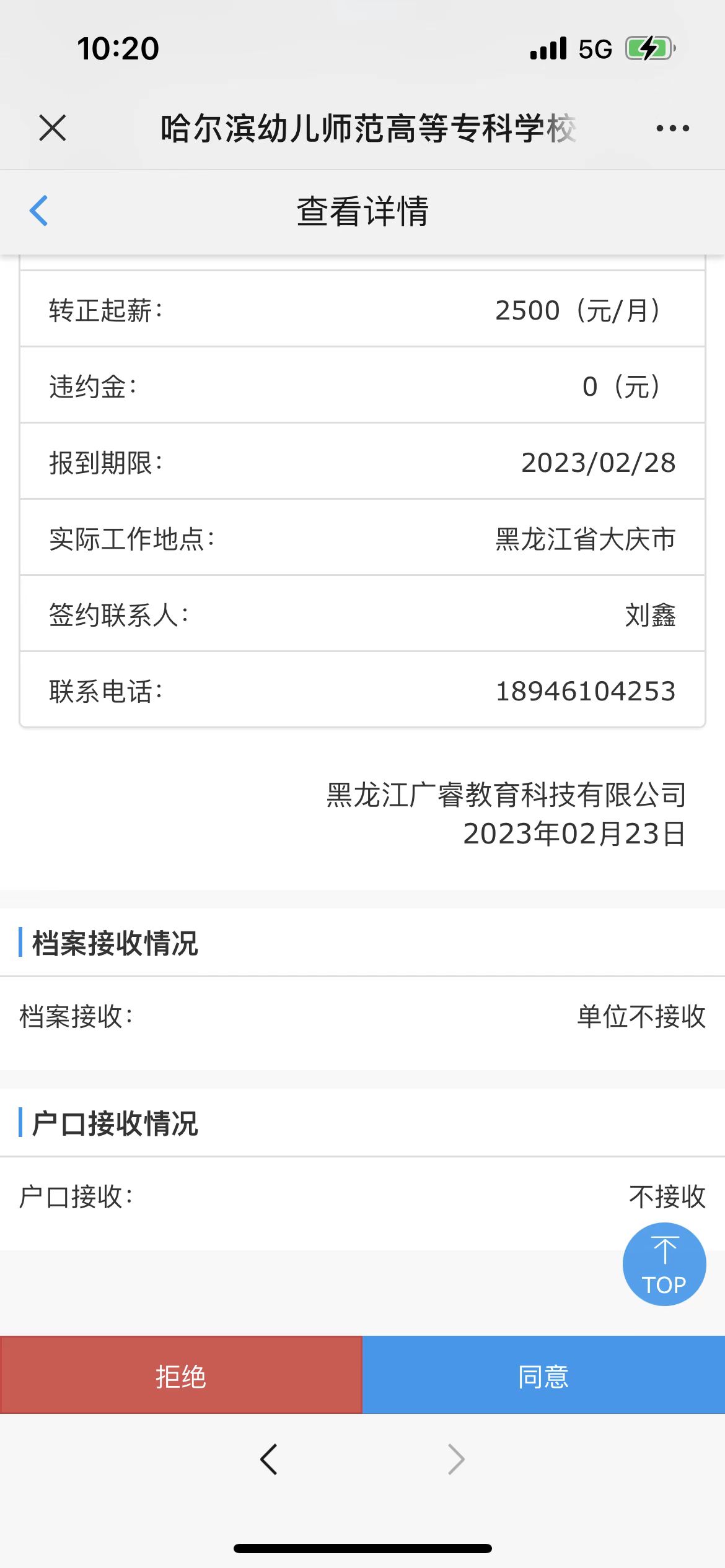Tap 拒绝 to reject the agreement
The height and width of the screenshot is (1568, 725).
181,1375
